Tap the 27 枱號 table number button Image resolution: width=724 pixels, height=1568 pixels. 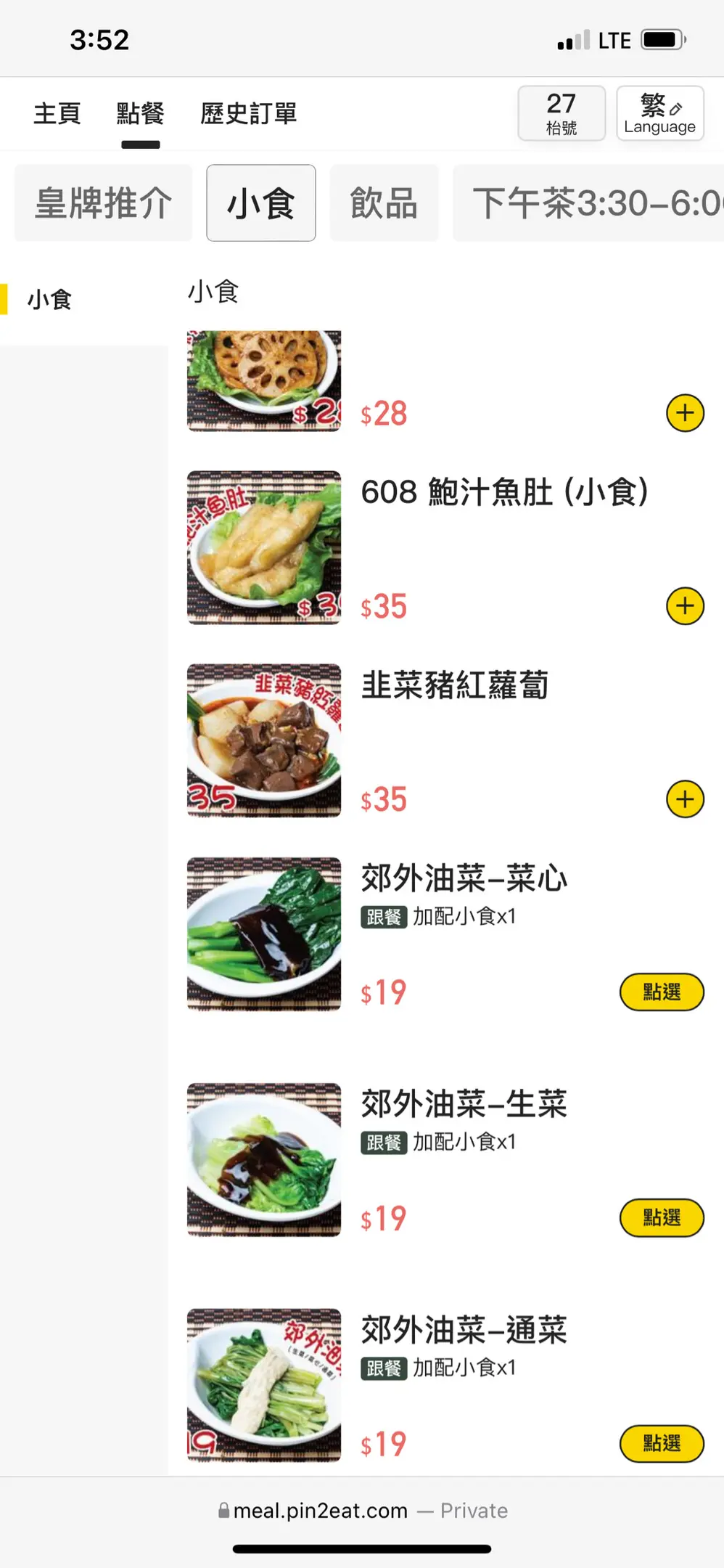561,113
